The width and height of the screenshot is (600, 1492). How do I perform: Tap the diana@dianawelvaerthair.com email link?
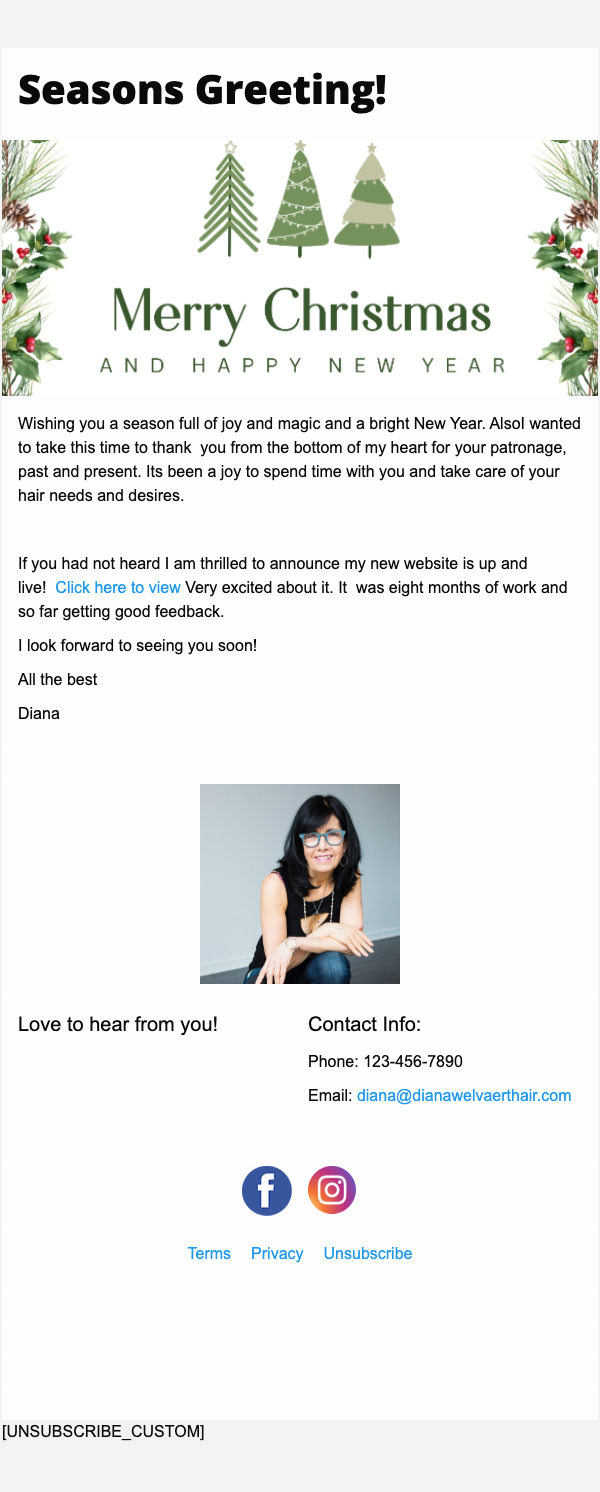[464, 1095]
